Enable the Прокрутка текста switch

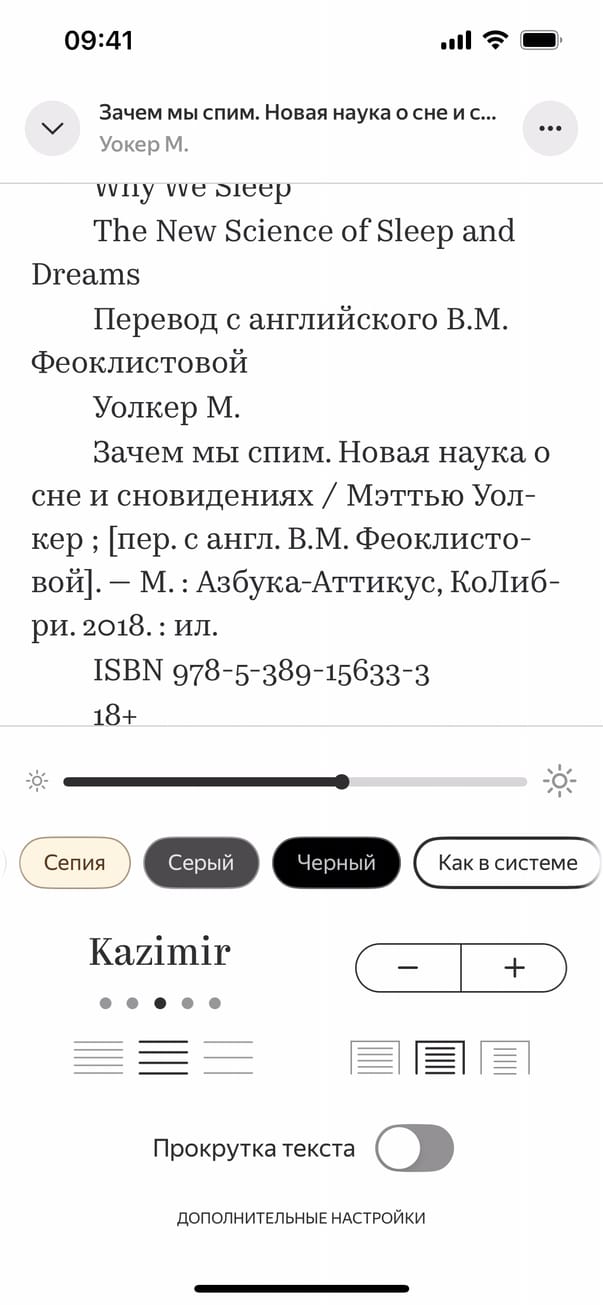[414, 1148]
